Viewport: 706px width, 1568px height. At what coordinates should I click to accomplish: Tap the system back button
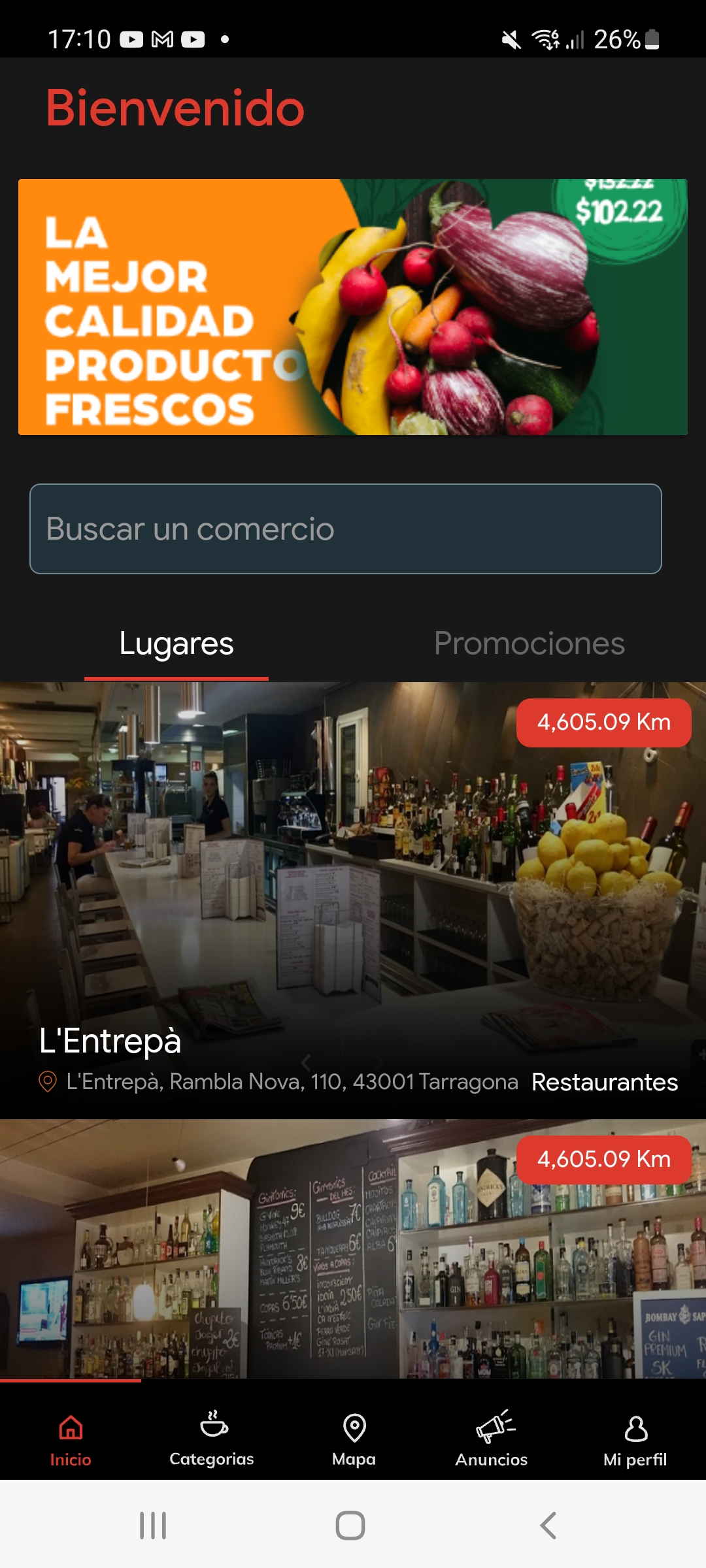click(x=548, y=1526)
